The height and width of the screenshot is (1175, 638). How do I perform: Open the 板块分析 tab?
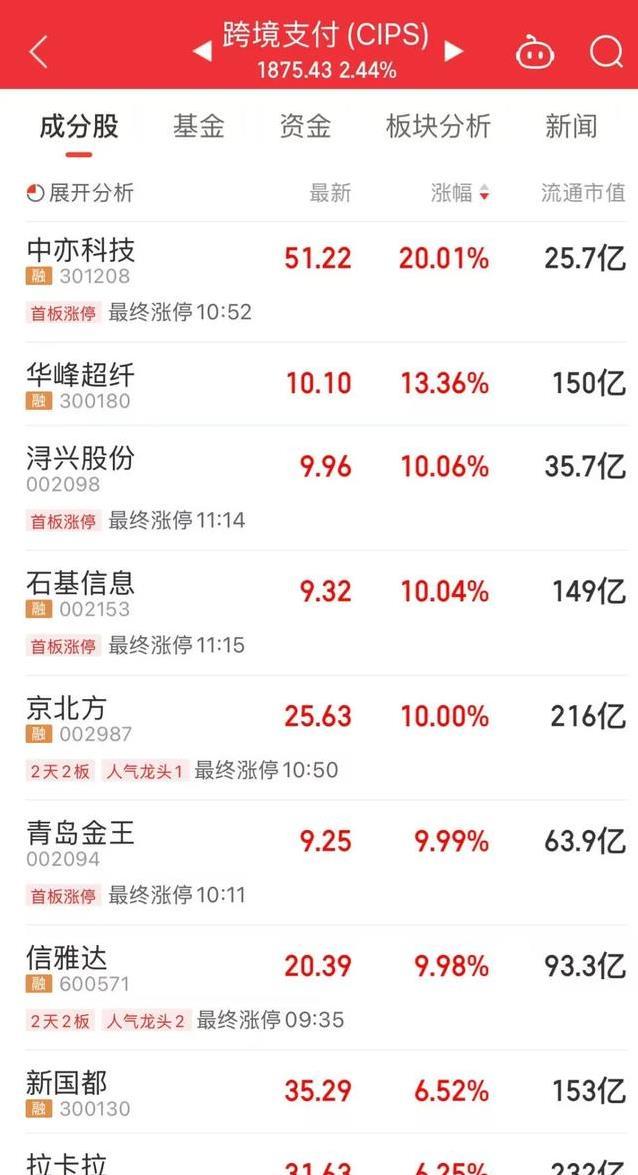(438, 126)
